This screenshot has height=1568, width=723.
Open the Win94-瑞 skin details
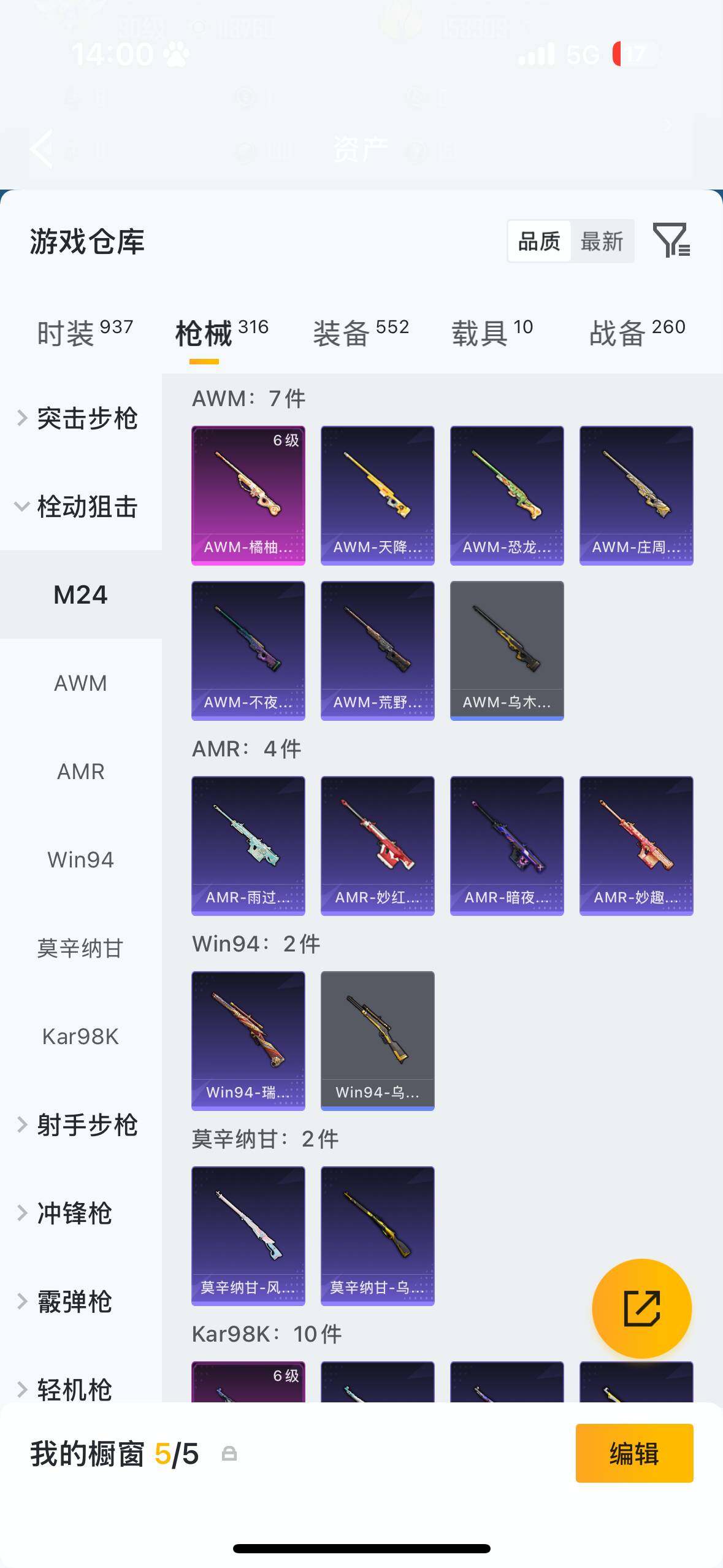248,1041
